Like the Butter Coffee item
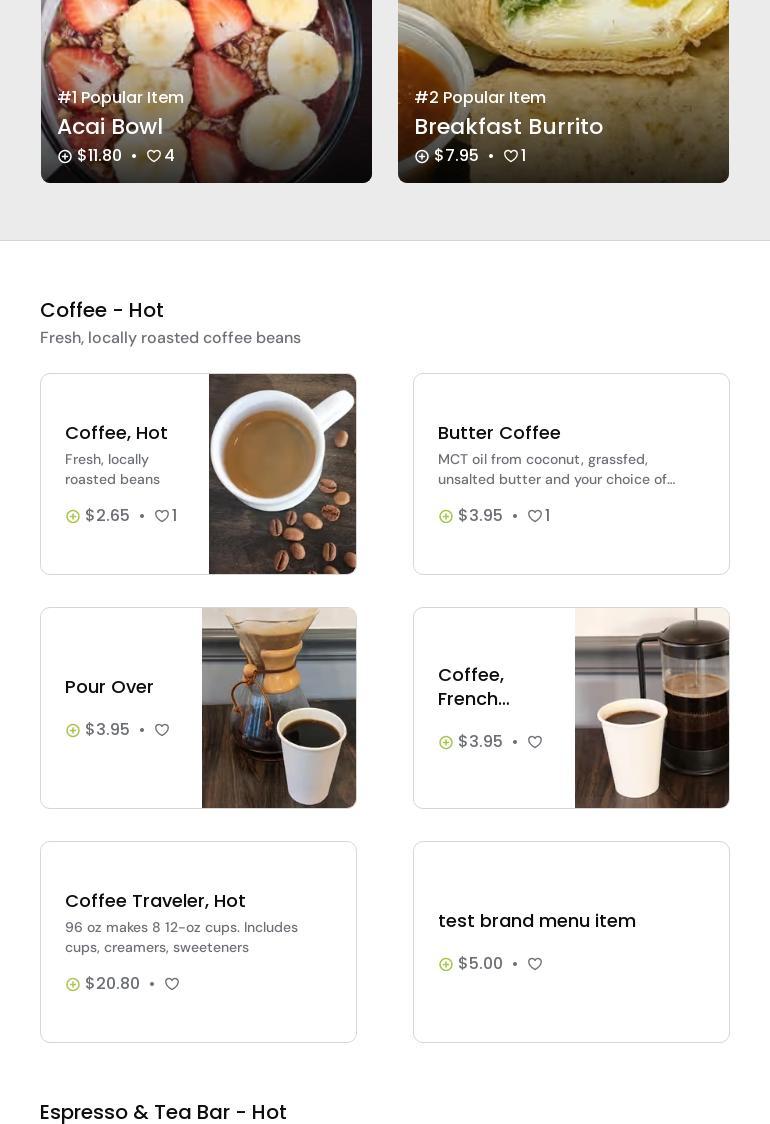This screenshot has width=770, height=1124. [x=535, y=516]
